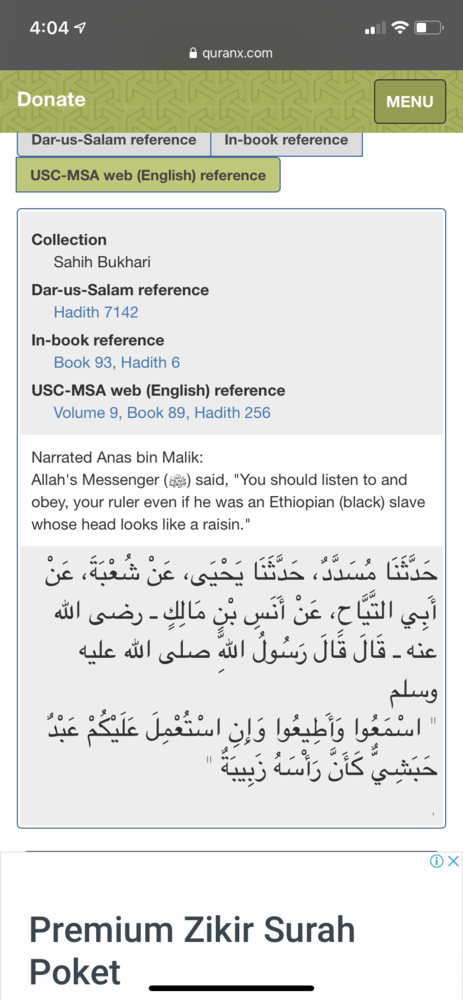Viewport: 463px width, 1000px height.
Task: Open Volume 9, Book 89, Hadith 256
Action: click(162, 413)
